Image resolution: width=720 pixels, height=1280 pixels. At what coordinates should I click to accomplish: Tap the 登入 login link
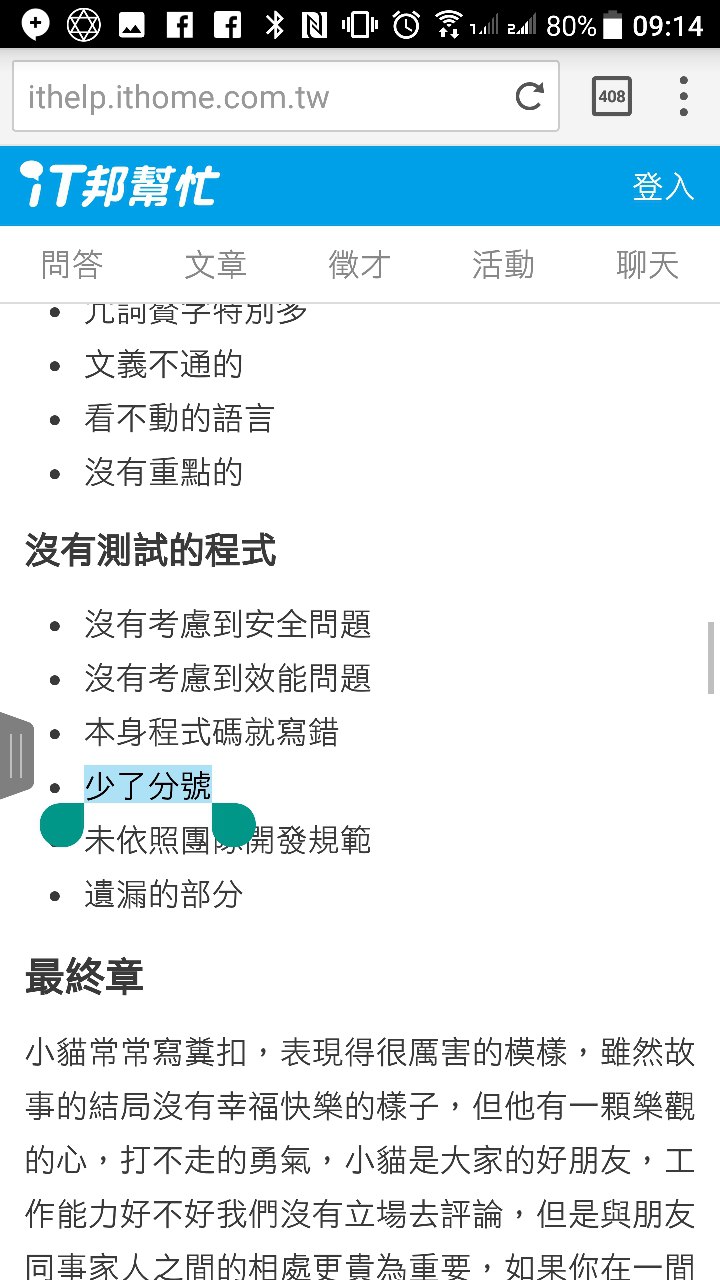tap(662, 187)
